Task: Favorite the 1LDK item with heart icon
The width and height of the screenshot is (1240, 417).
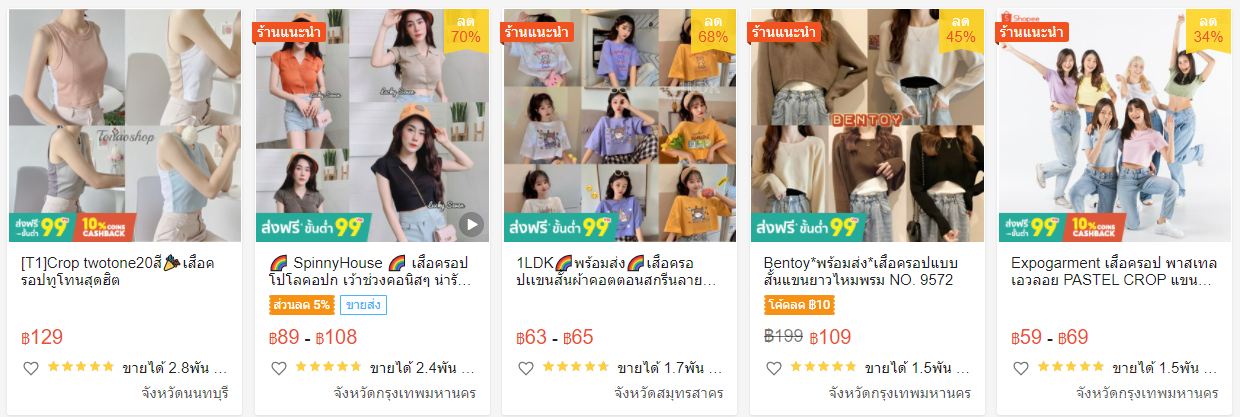Action: coord(524,368)
